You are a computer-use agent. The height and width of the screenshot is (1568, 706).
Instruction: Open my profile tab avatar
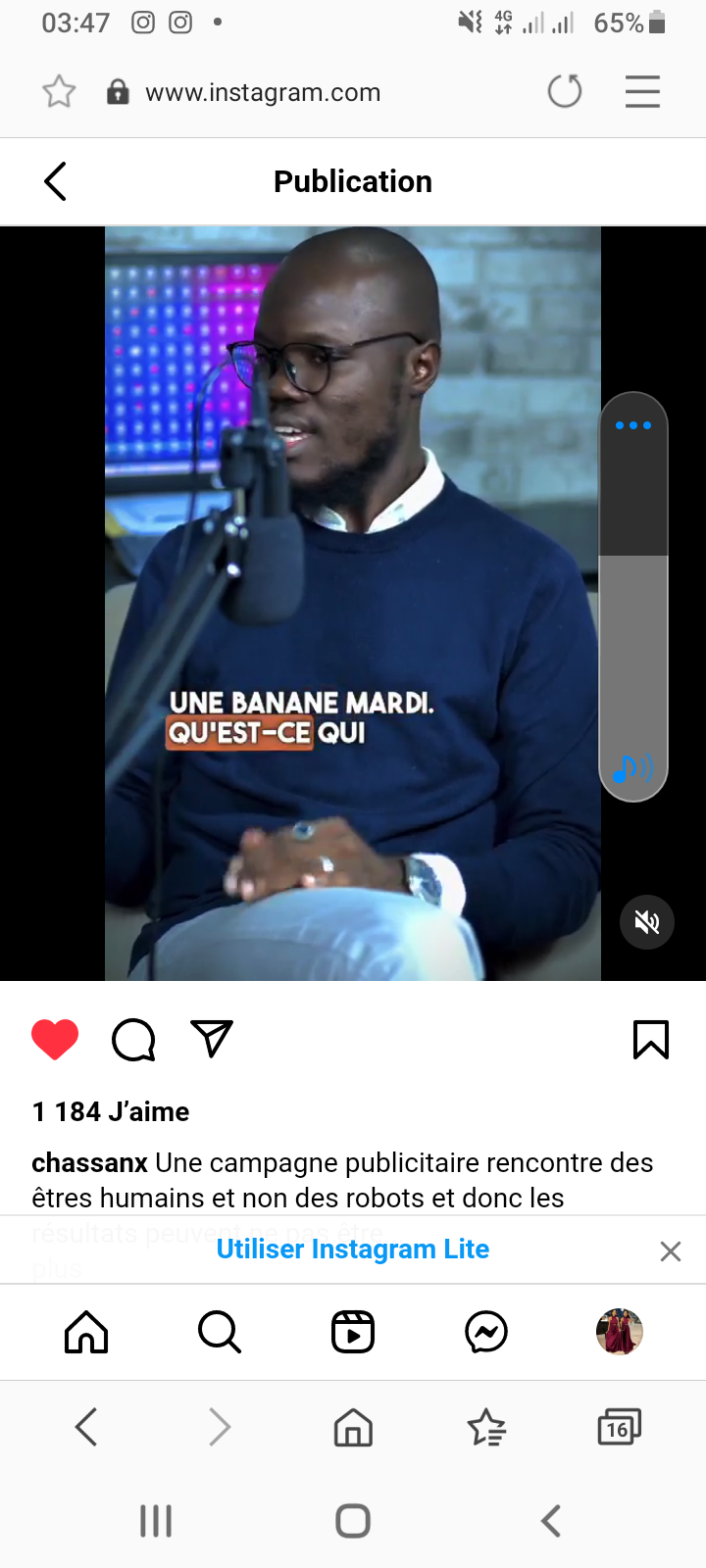coord(619,1332)
